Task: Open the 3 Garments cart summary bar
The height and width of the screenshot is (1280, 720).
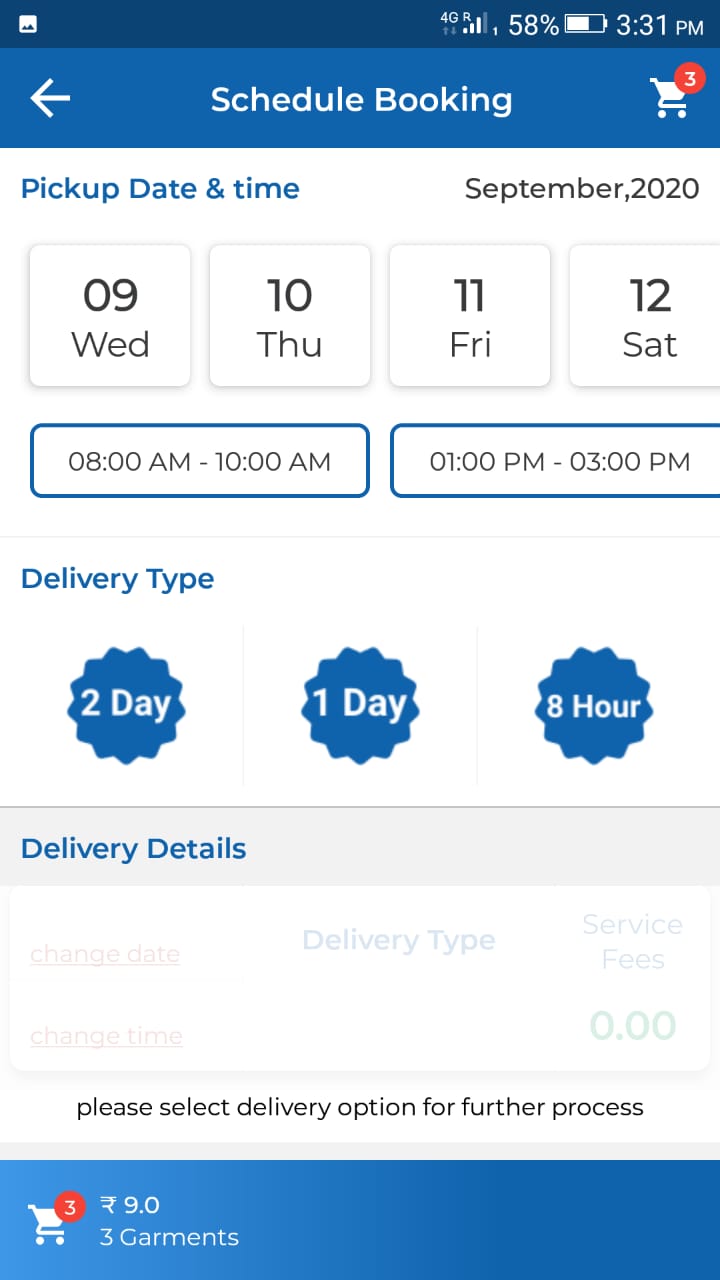Action: [x=360, y=1220]
